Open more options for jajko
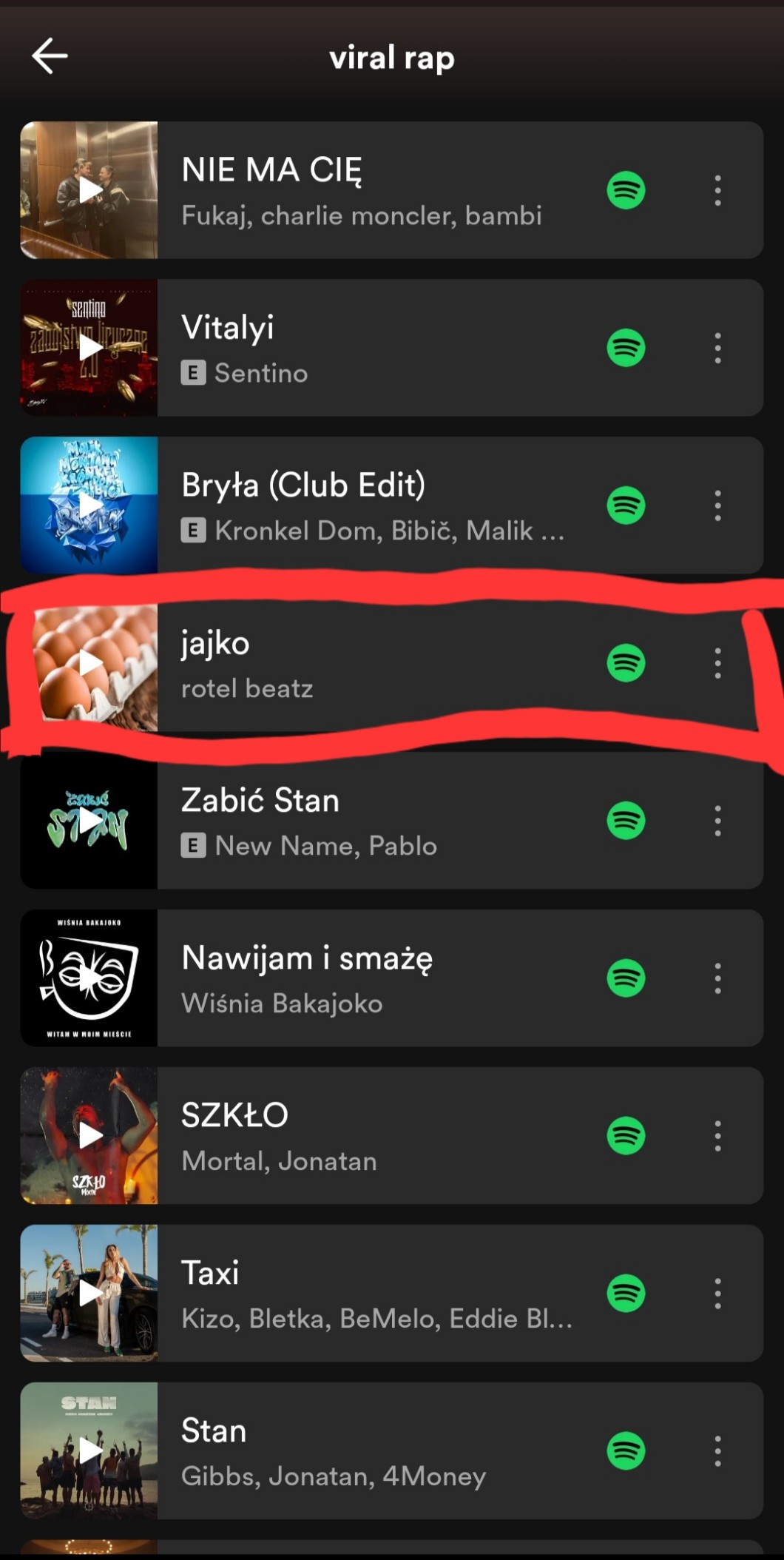784x1560 pixels. [717, 663]
